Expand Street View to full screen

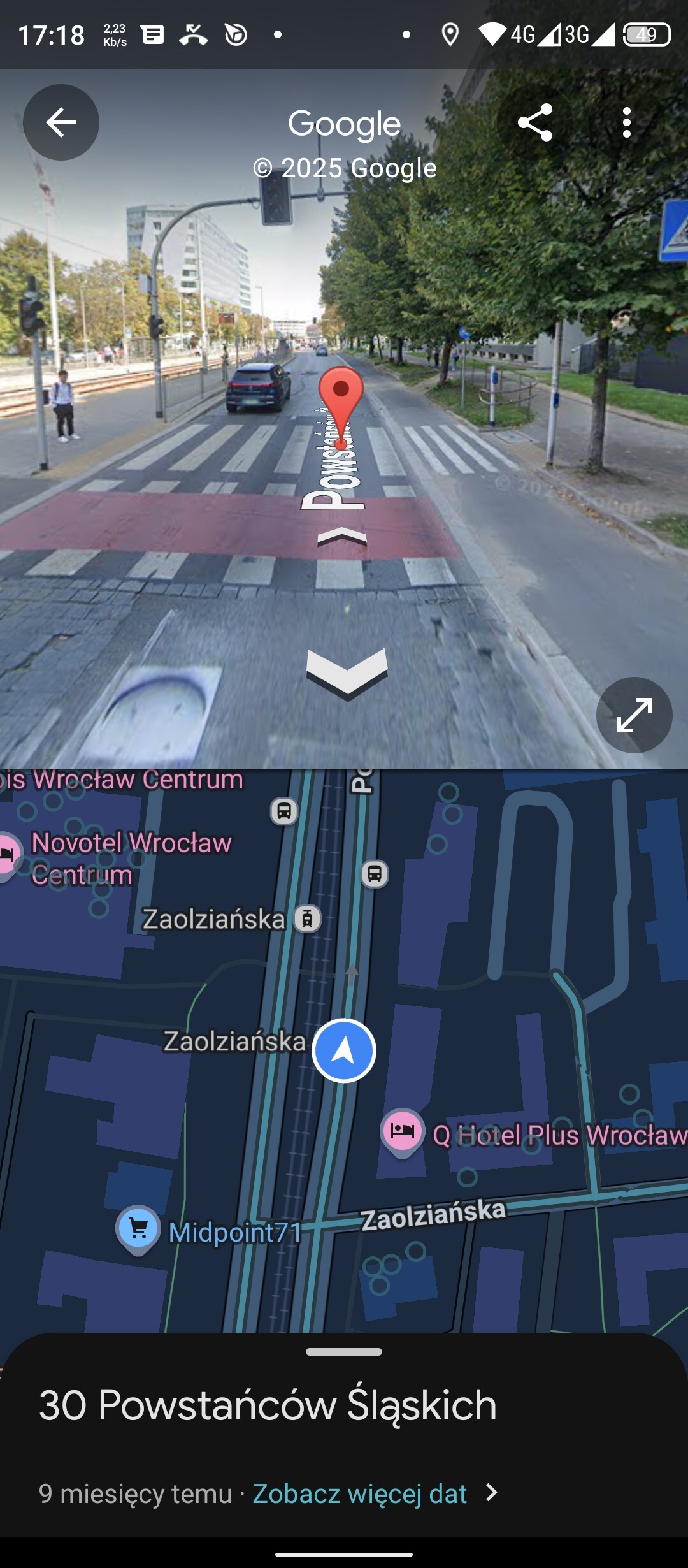[634, 715]
